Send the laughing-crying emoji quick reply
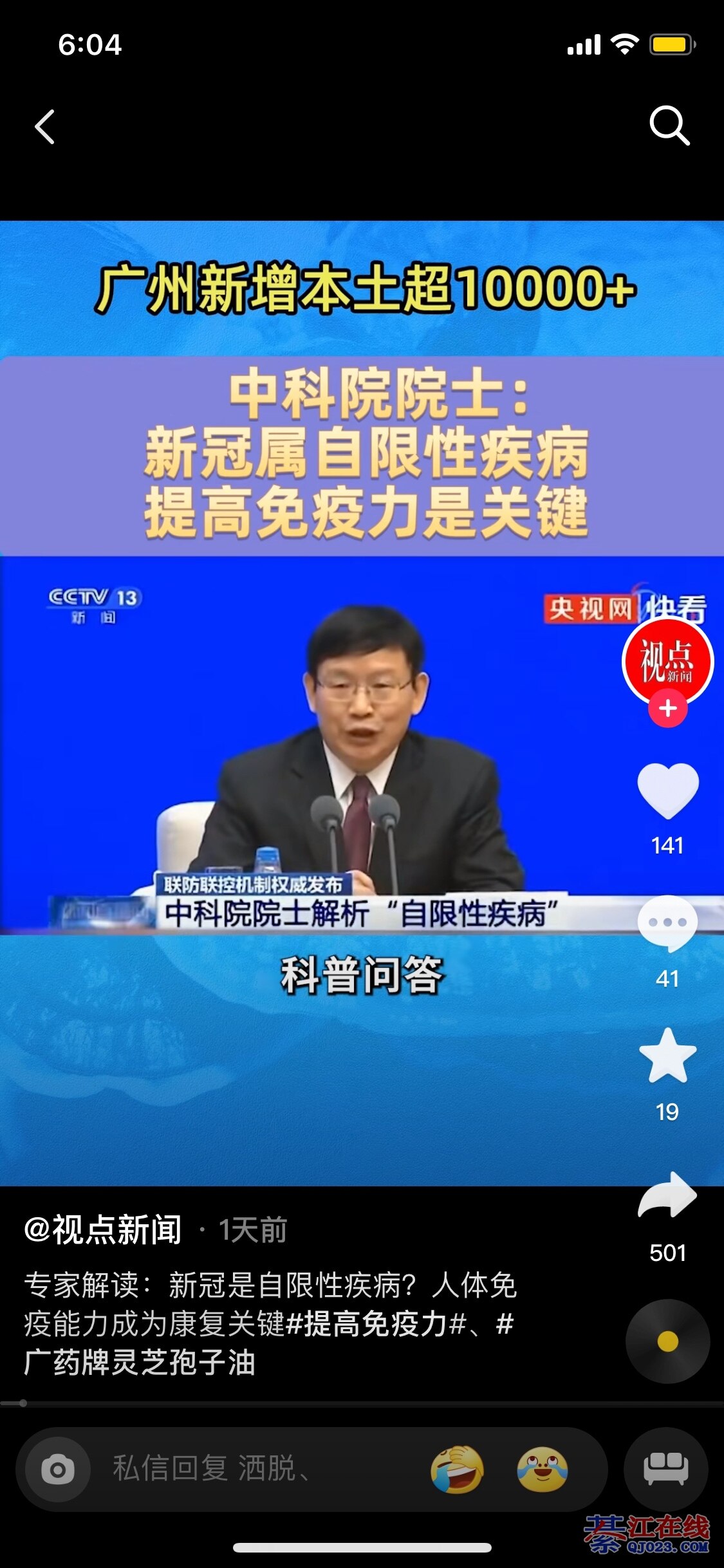Screen dimensions: 724x1568 [457, 1470]
